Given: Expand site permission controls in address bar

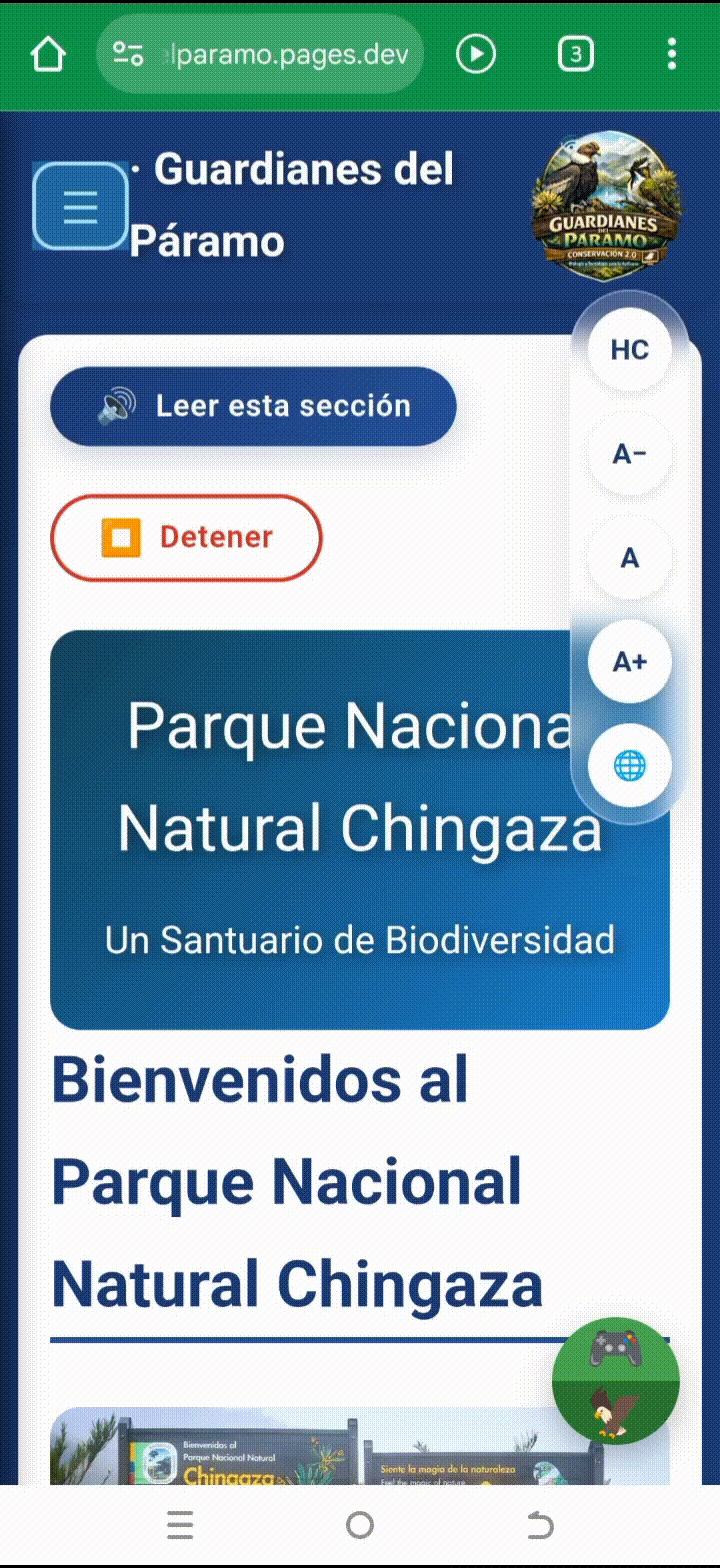Looking at the screenshot, I should [x=127, y=54].
